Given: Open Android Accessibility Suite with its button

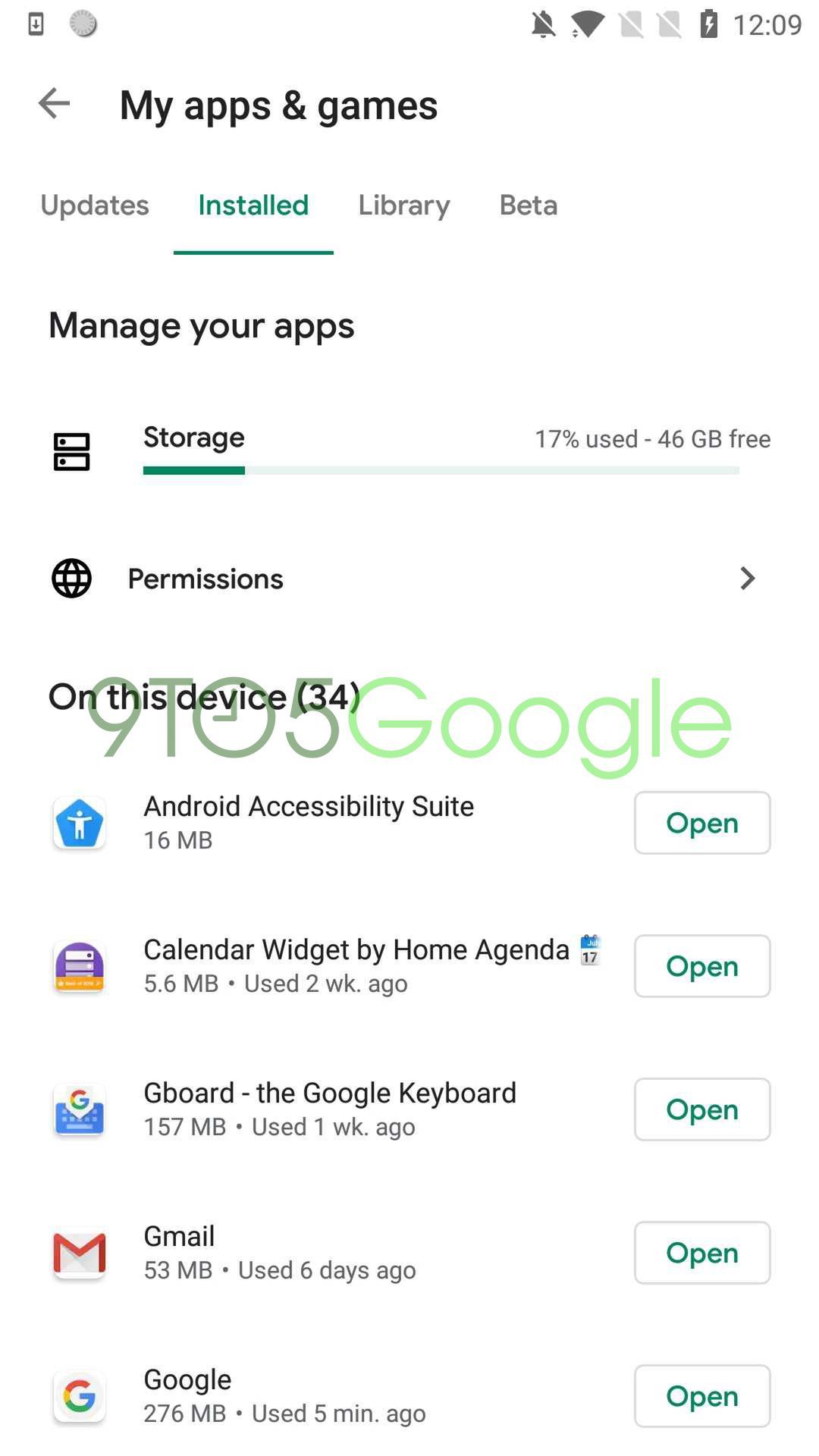Looking at the screenshot, I should point(701,823).
